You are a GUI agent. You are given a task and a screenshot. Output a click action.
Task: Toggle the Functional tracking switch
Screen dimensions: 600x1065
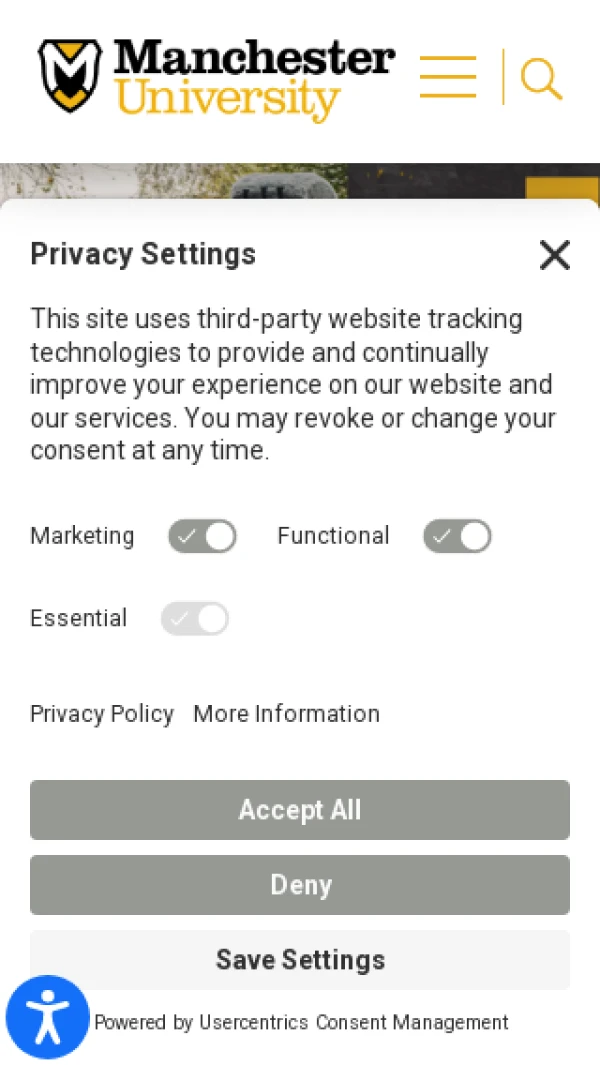point(458,536)
